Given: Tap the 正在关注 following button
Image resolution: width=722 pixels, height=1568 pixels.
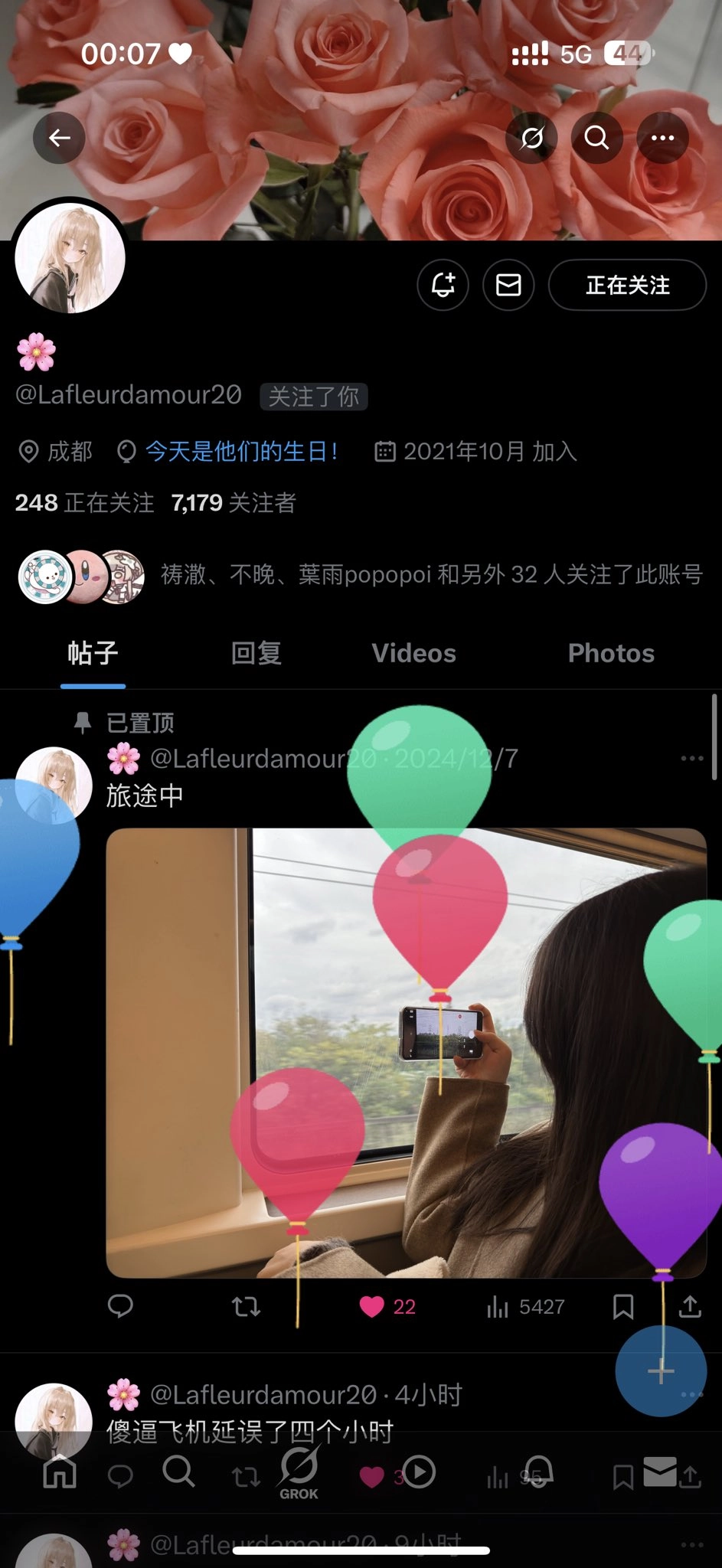Looking at the screenshot, I should (x=627, y=285).
